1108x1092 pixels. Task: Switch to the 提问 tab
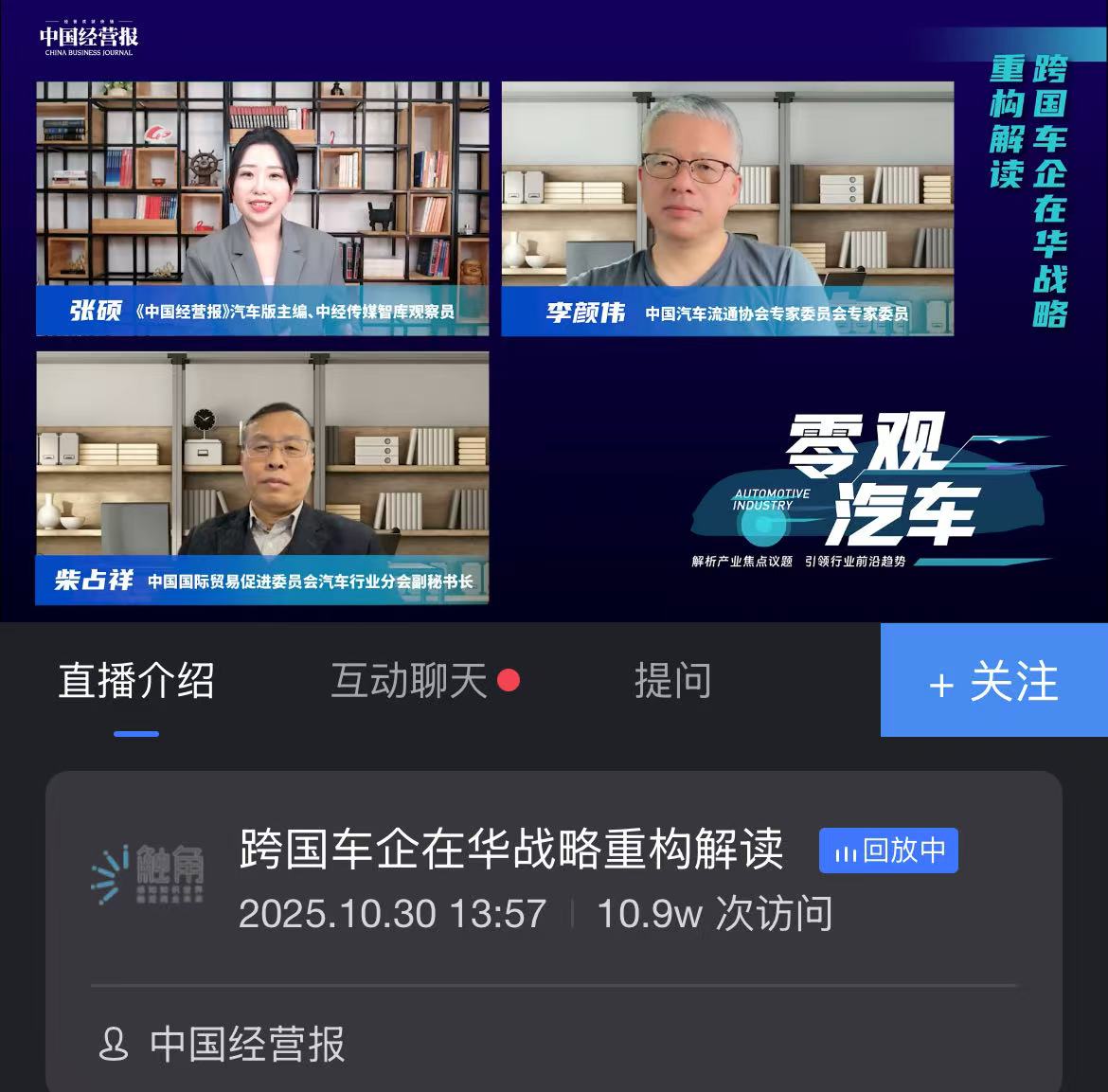click(672, 681)
